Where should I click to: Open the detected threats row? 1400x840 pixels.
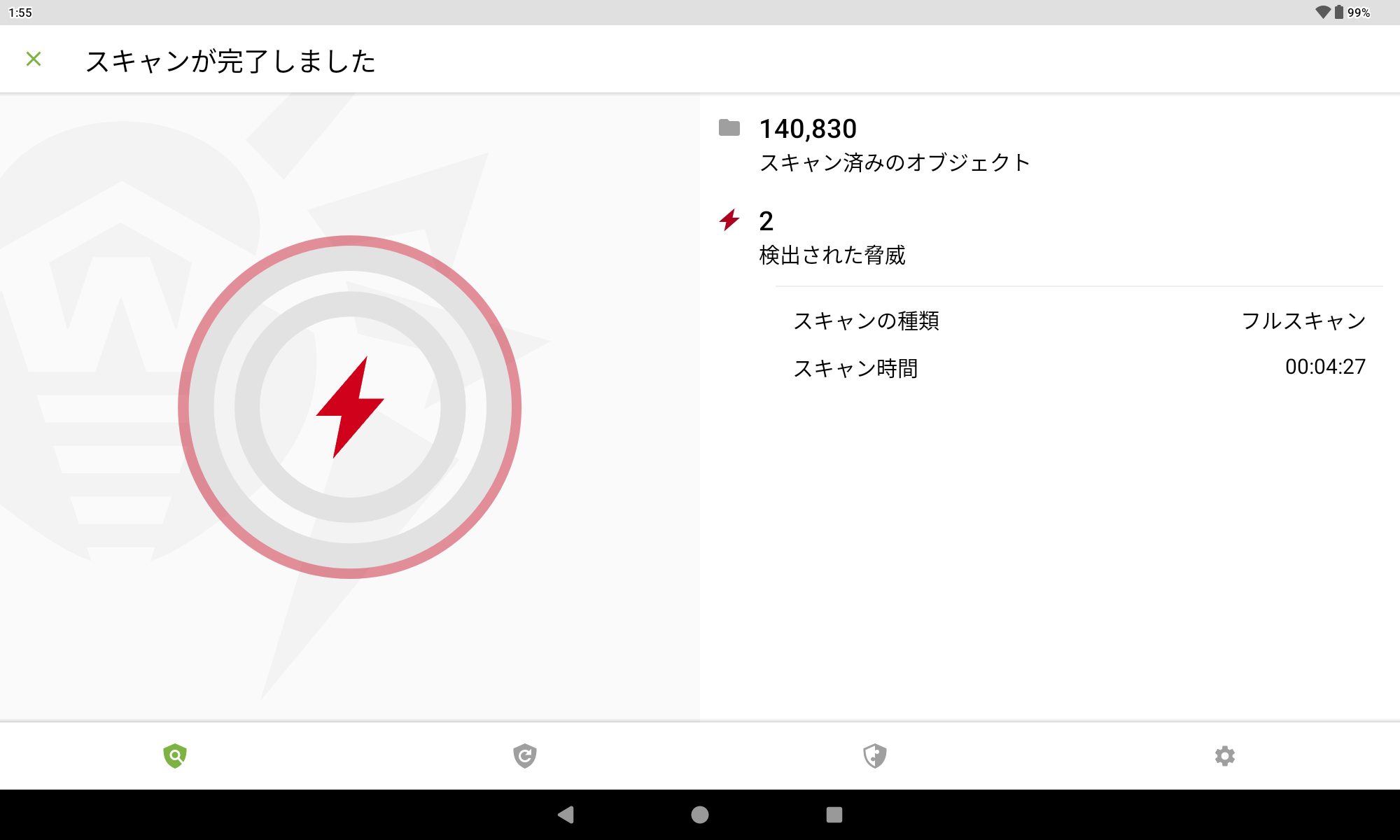[x=832, y=238]
